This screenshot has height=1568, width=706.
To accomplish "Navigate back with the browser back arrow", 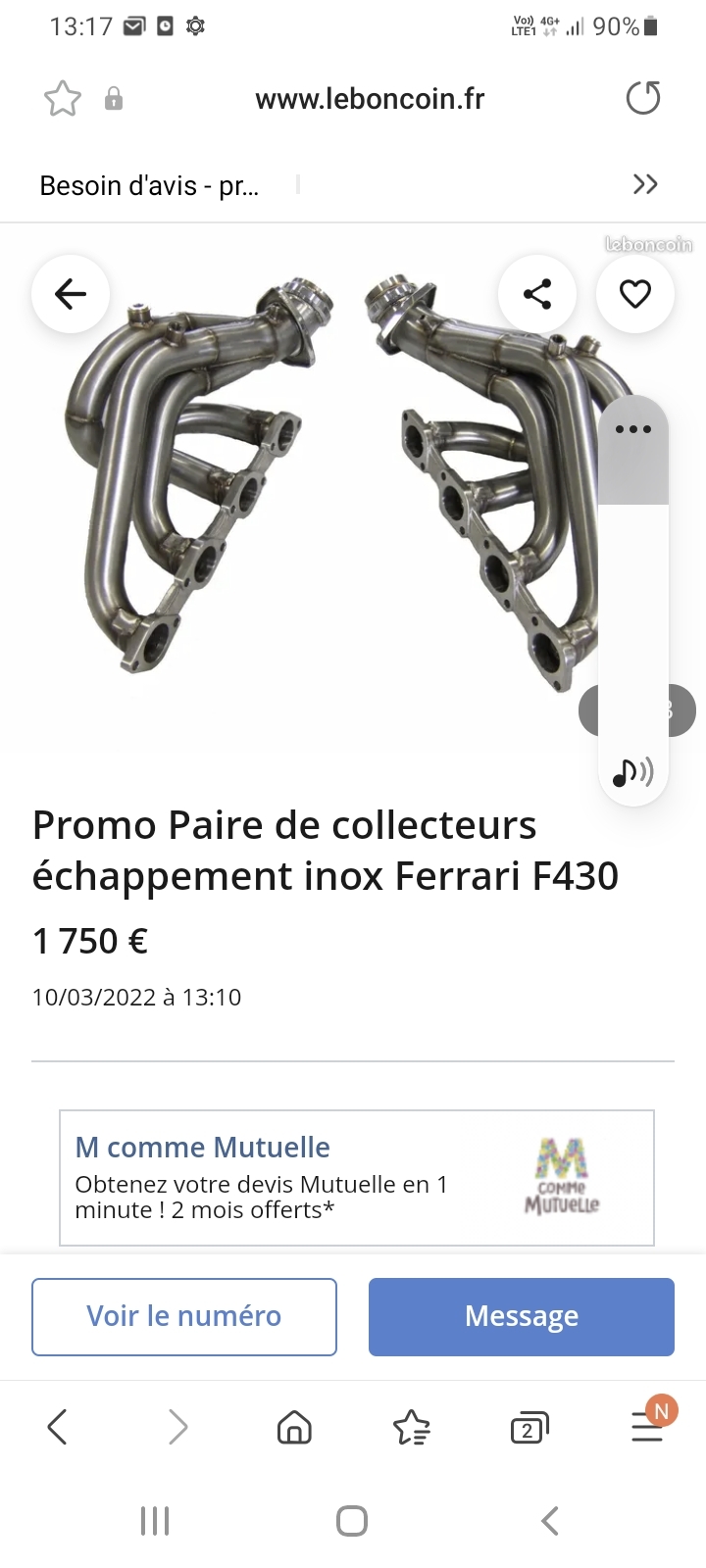I will [x=58, y=1427].
